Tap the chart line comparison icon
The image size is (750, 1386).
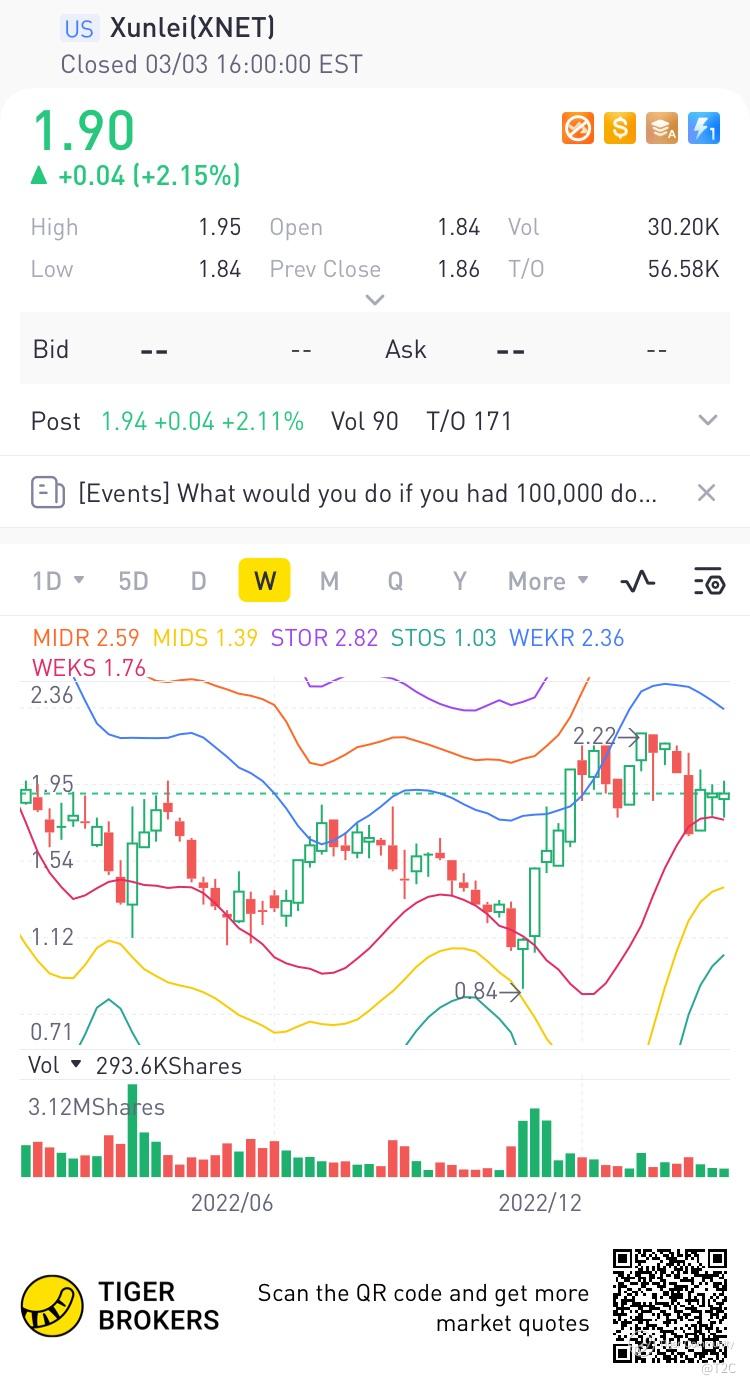tap(638, 581)
